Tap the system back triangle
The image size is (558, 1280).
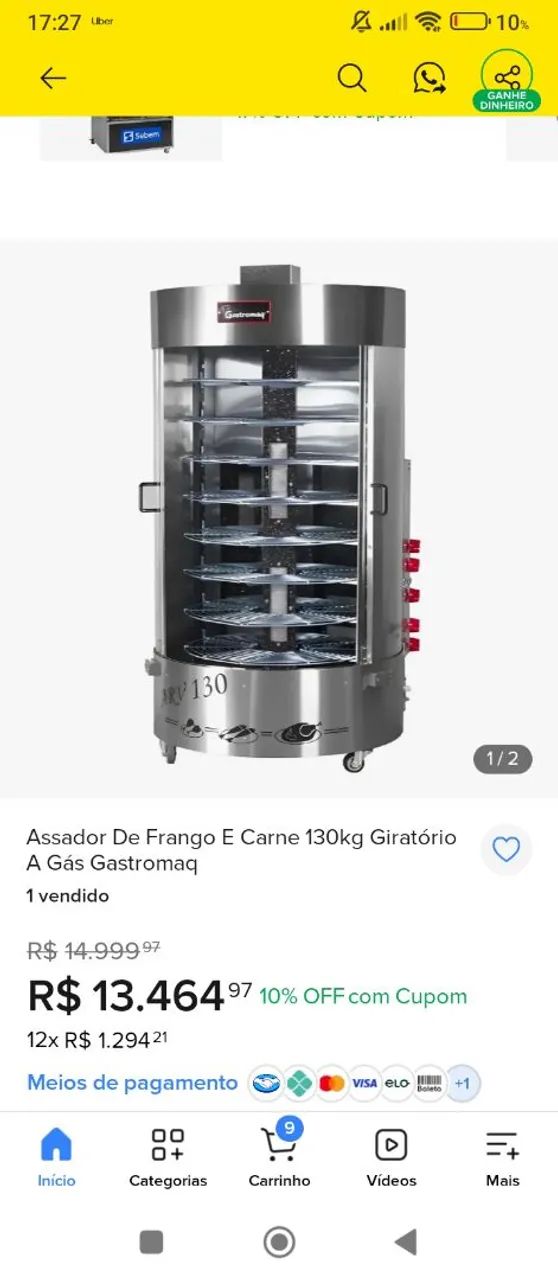[x=406, y=1242]
